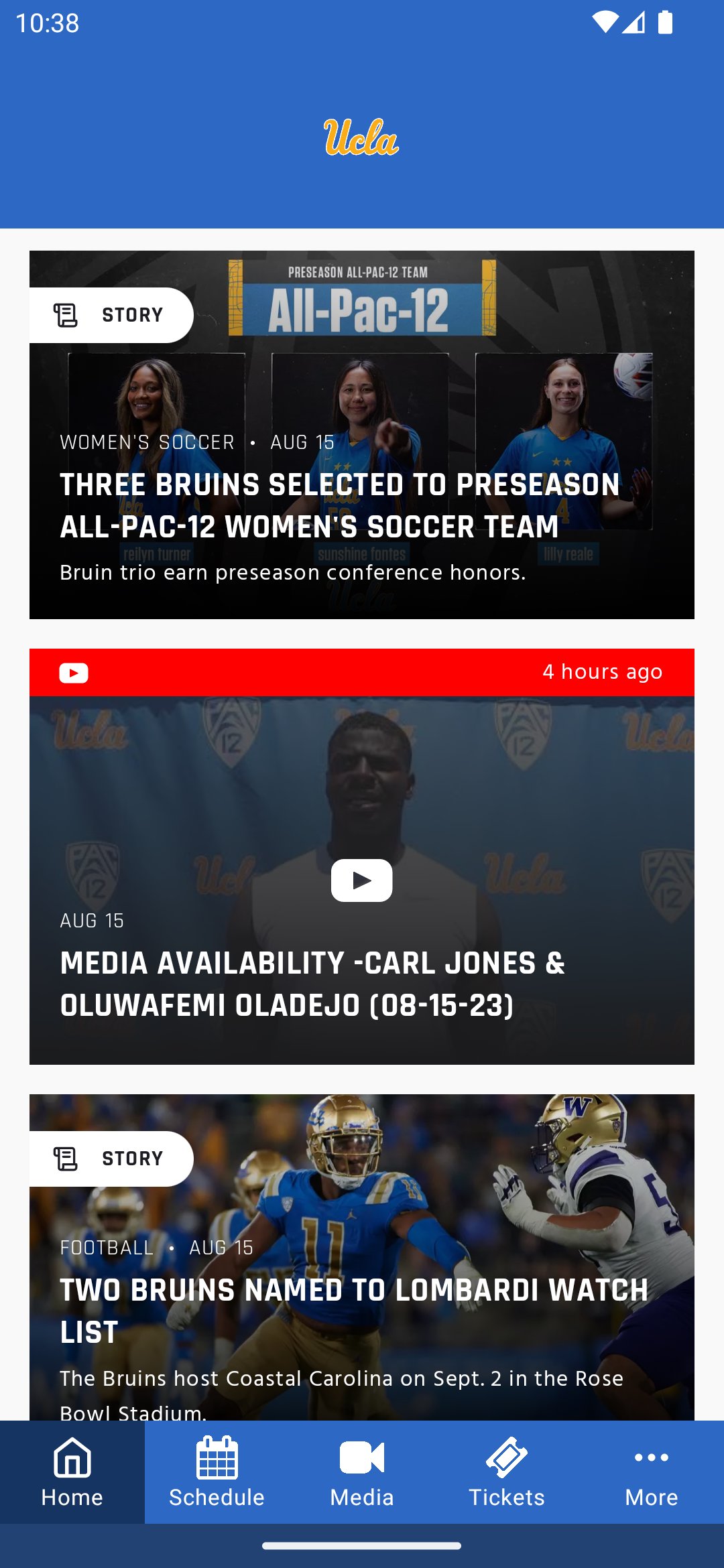Open the All-Pac-12 women's soccer story
The image size is (724, 1568).
362,436
